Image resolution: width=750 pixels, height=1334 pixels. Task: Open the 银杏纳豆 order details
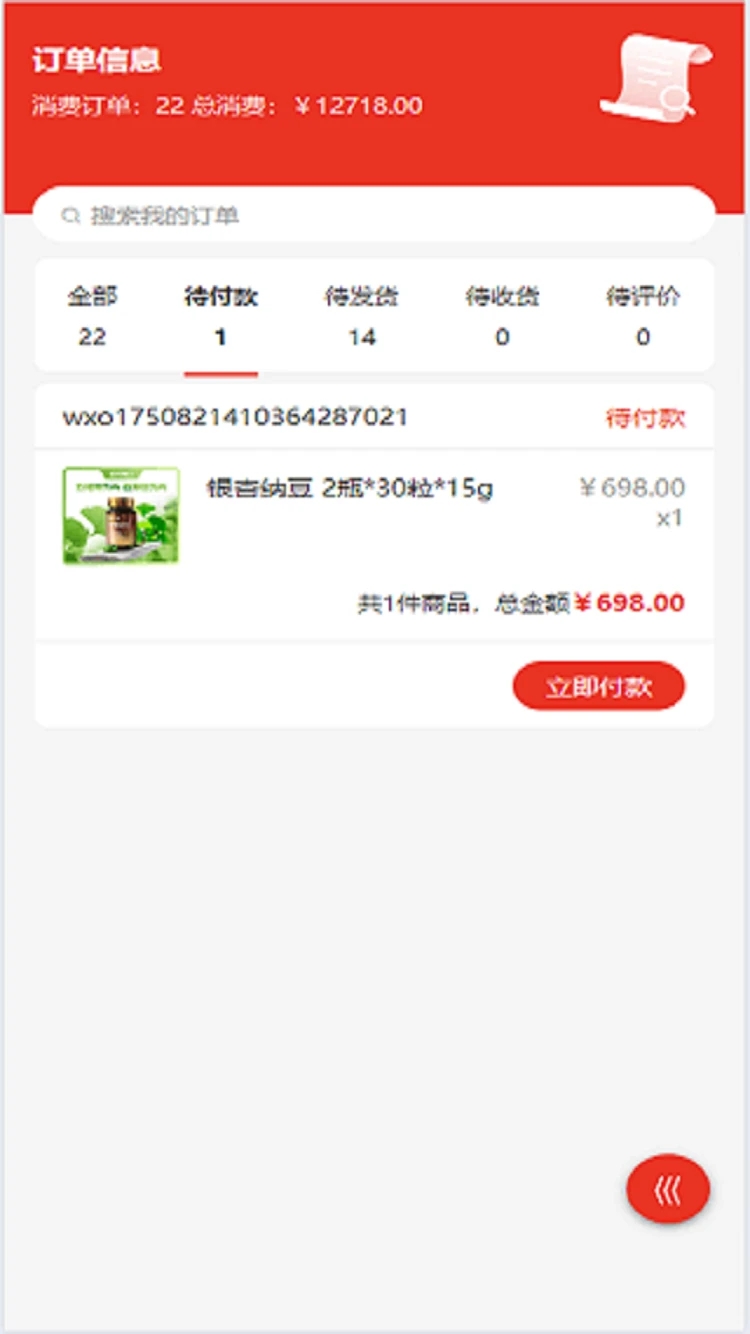pos(348,514)
